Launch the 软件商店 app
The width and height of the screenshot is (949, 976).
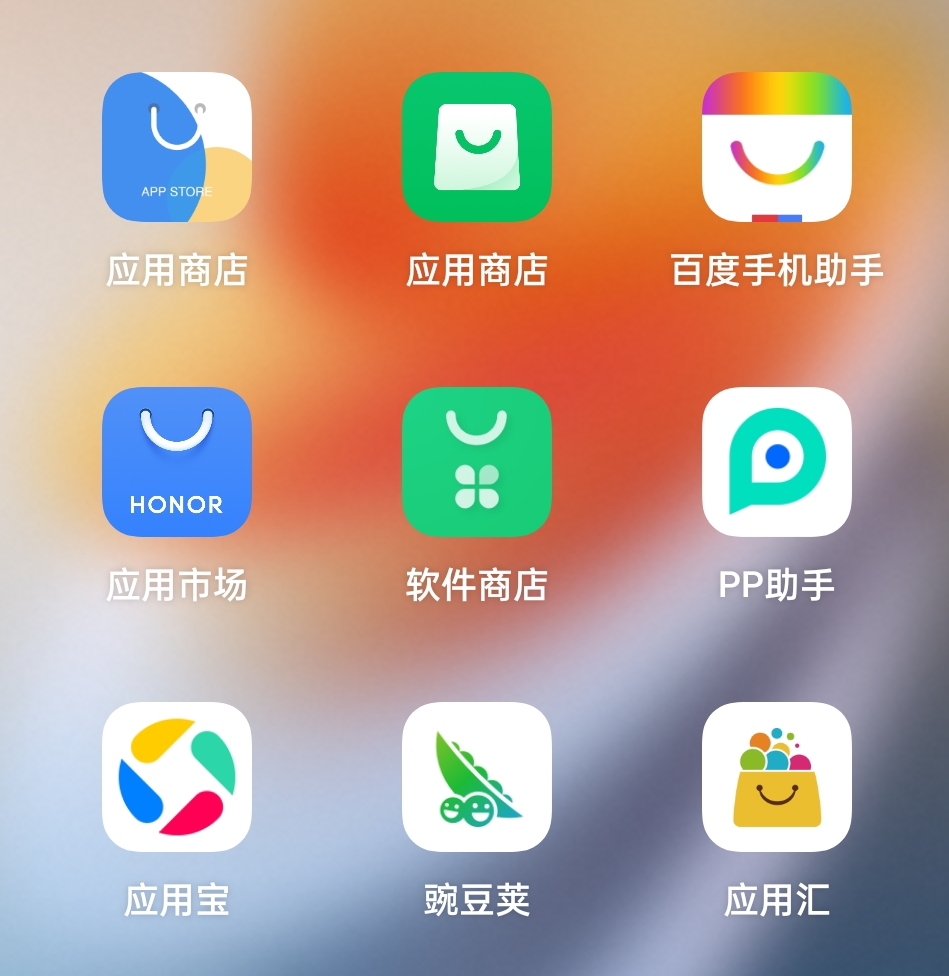(x=477, y=462)
